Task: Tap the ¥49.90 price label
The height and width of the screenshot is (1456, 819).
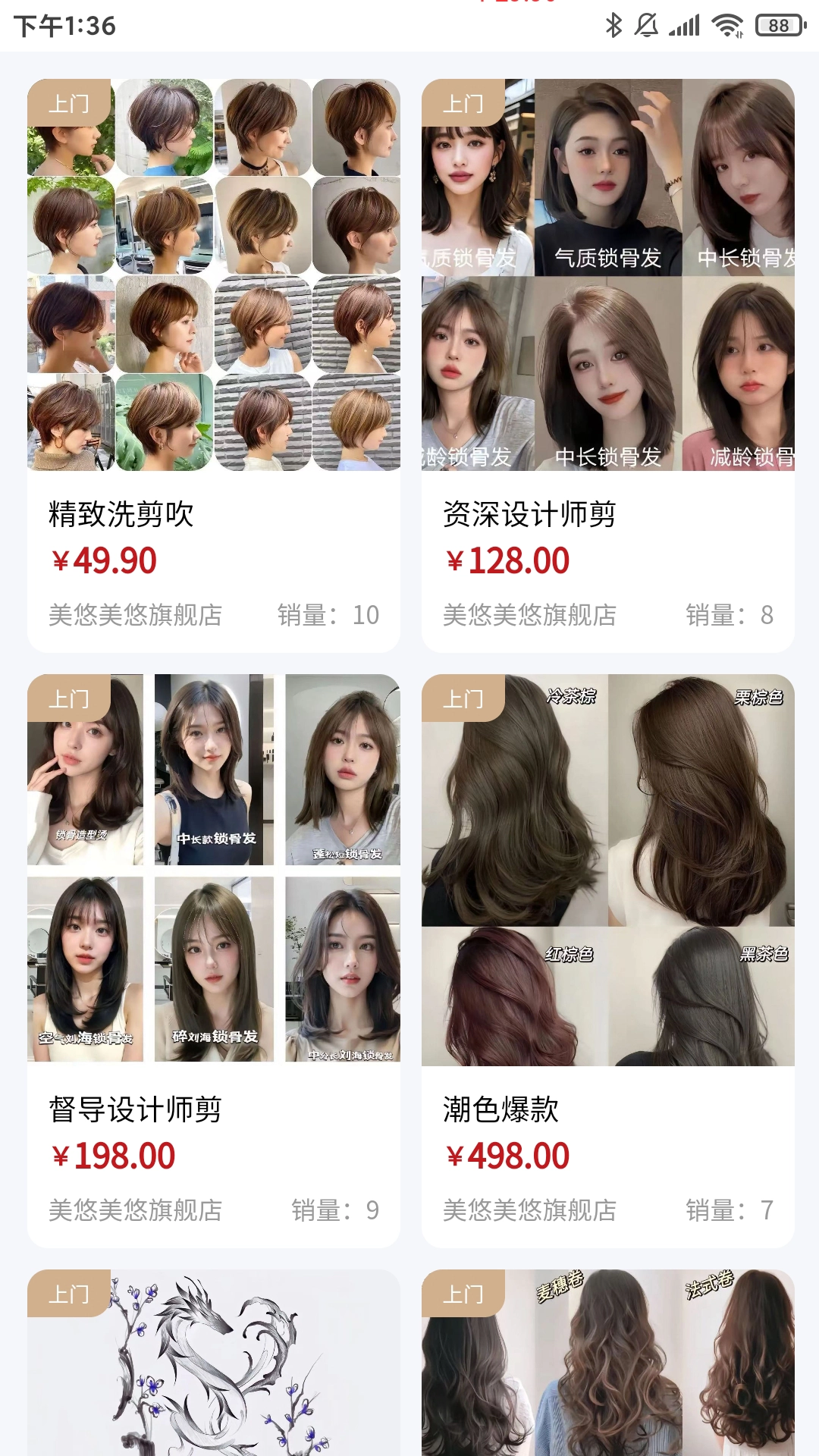Action: [x=103, y=563]
